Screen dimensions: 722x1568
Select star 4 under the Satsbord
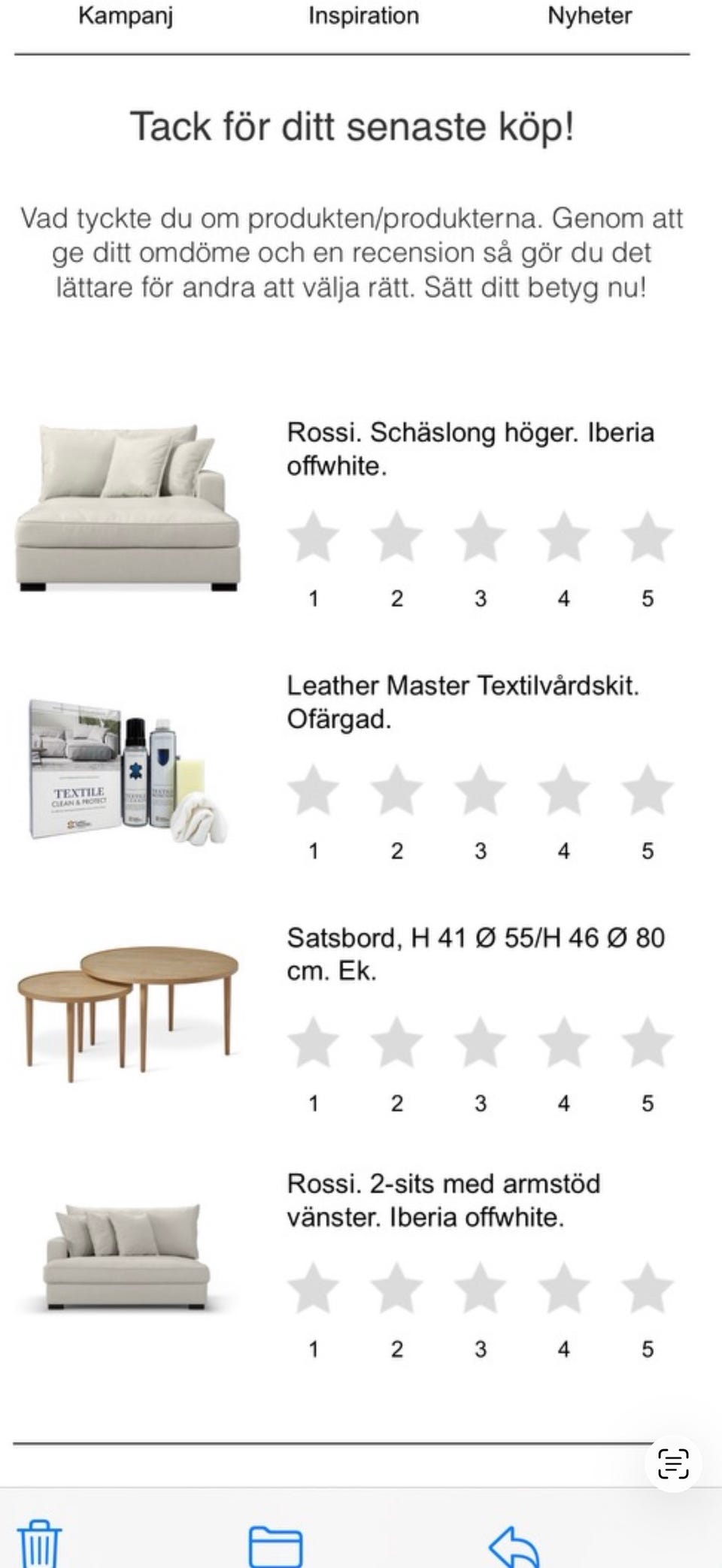coord(563,1044)
